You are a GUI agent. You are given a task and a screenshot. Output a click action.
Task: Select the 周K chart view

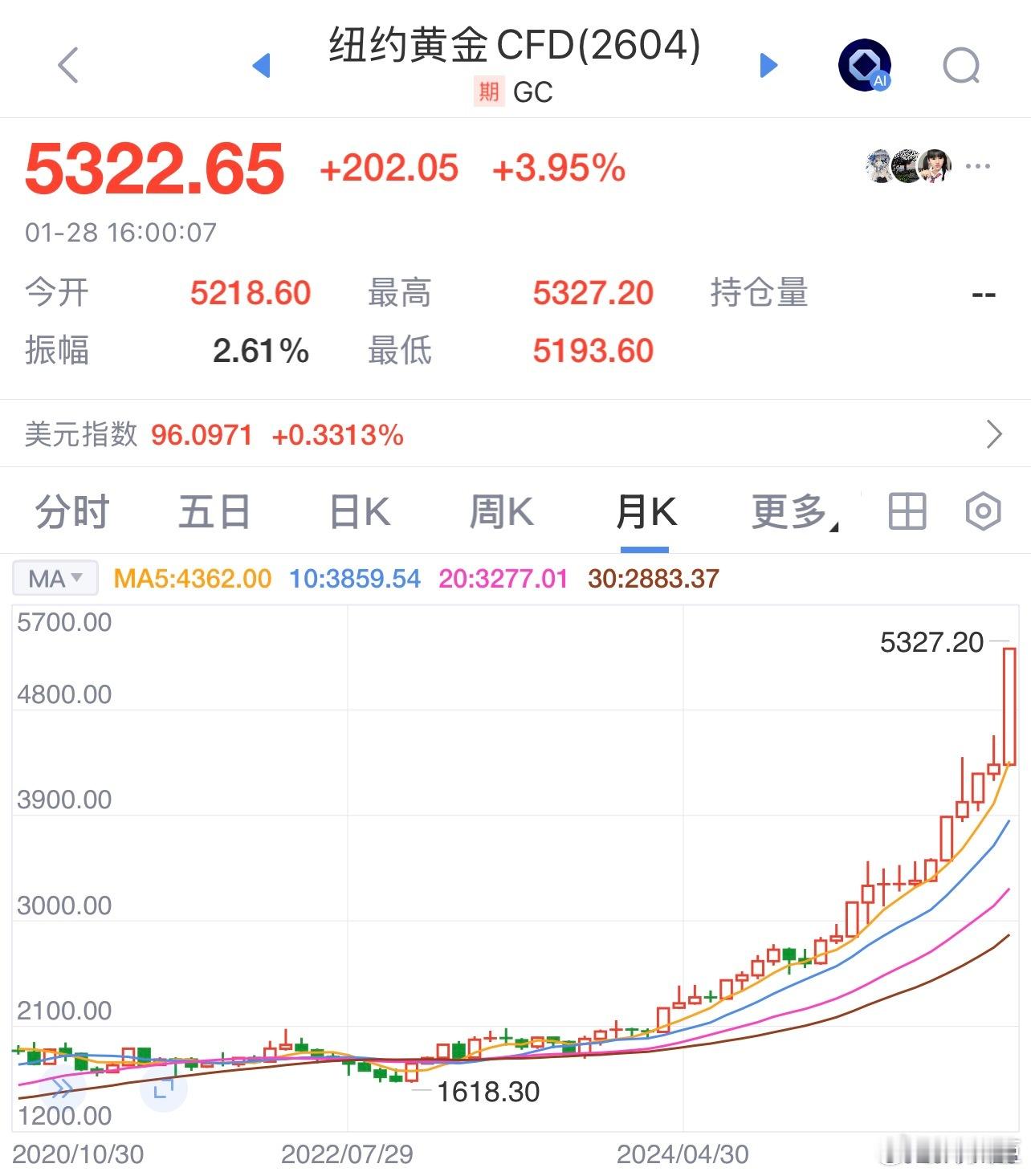click(x=501, y=511)
